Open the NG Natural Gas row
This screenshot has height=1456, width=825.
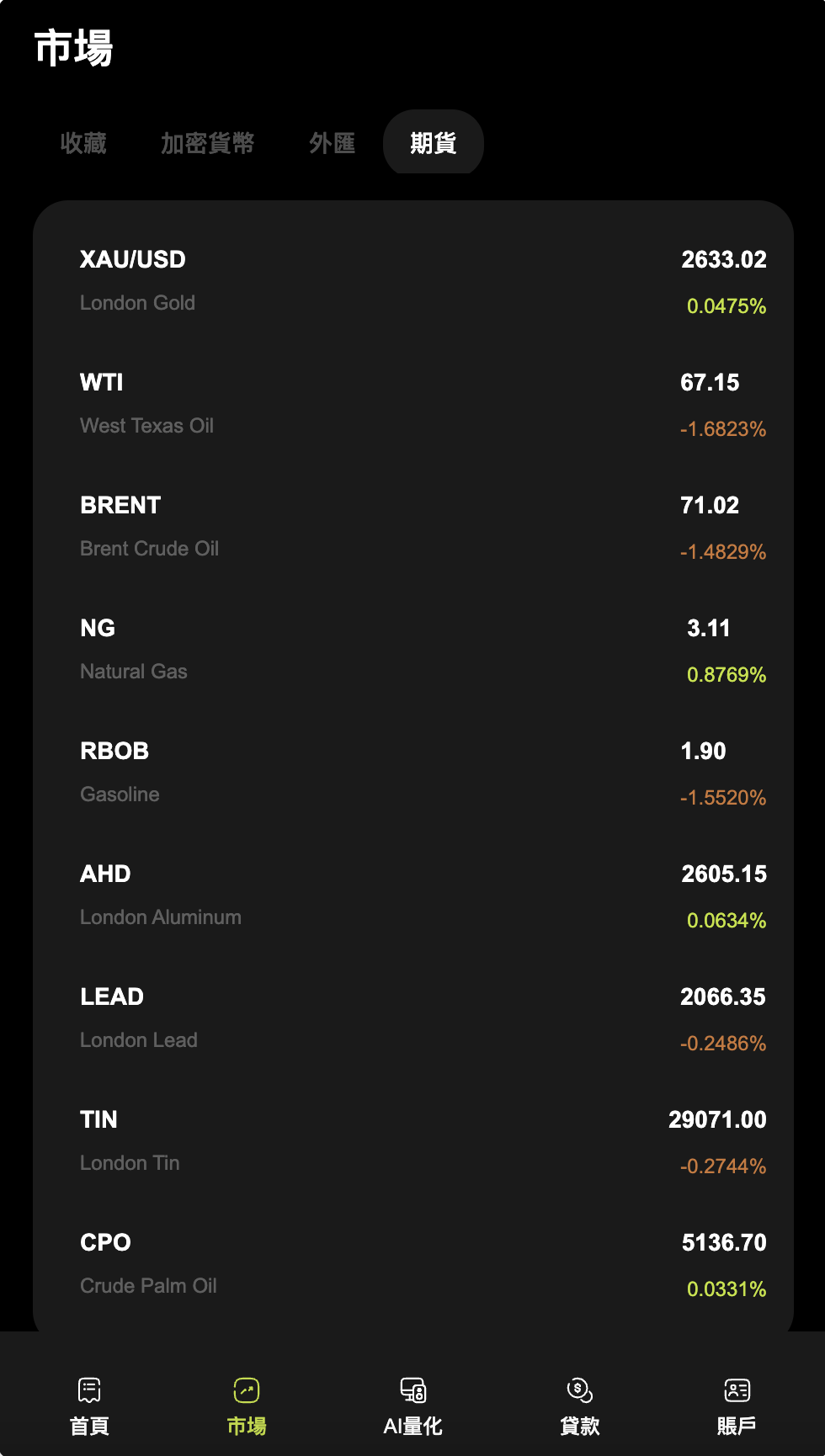point(412,650)
